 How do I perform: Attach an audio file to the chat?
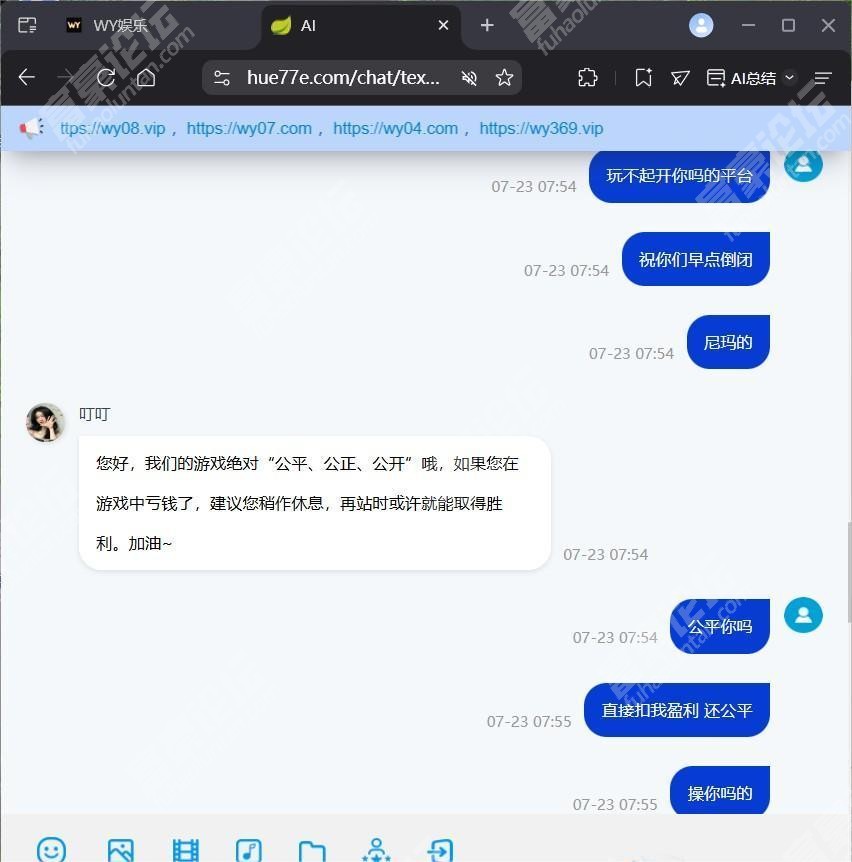pyautogui.click(x=249, y=850)
